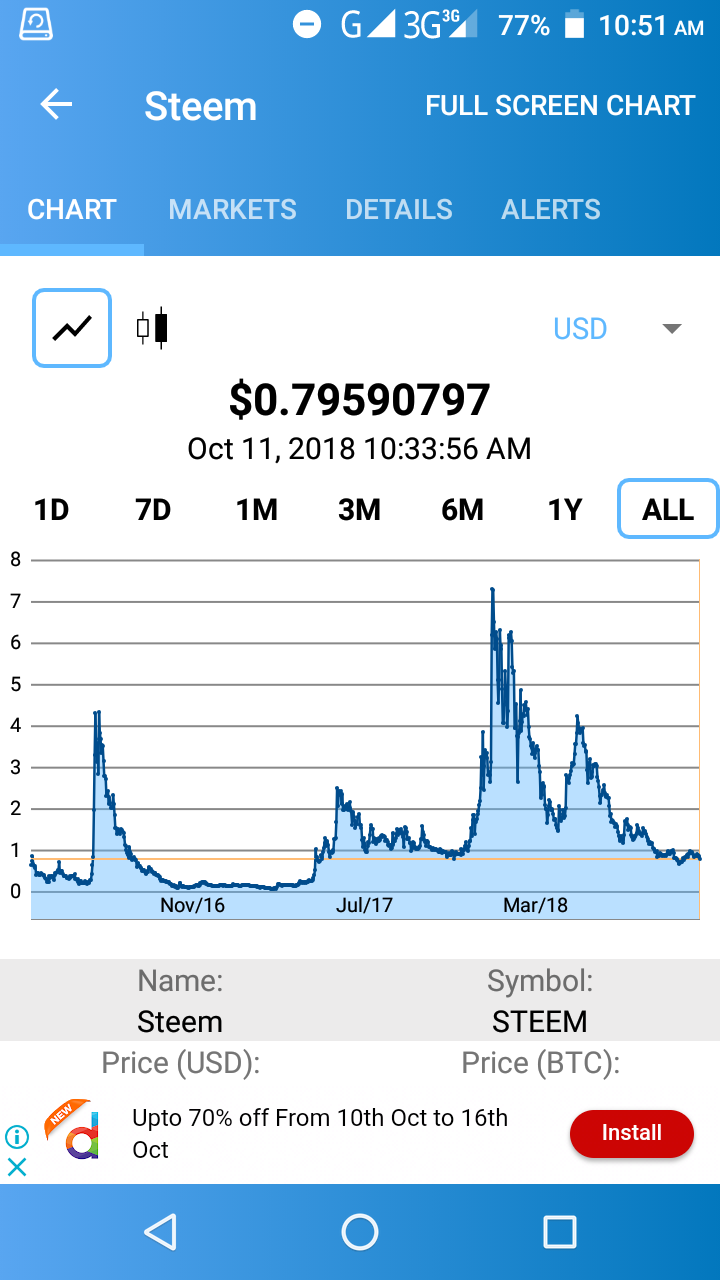Screen dimensions: 720x1280
Task: Go back using the arrow beside Steem
Action: [57, 105]
